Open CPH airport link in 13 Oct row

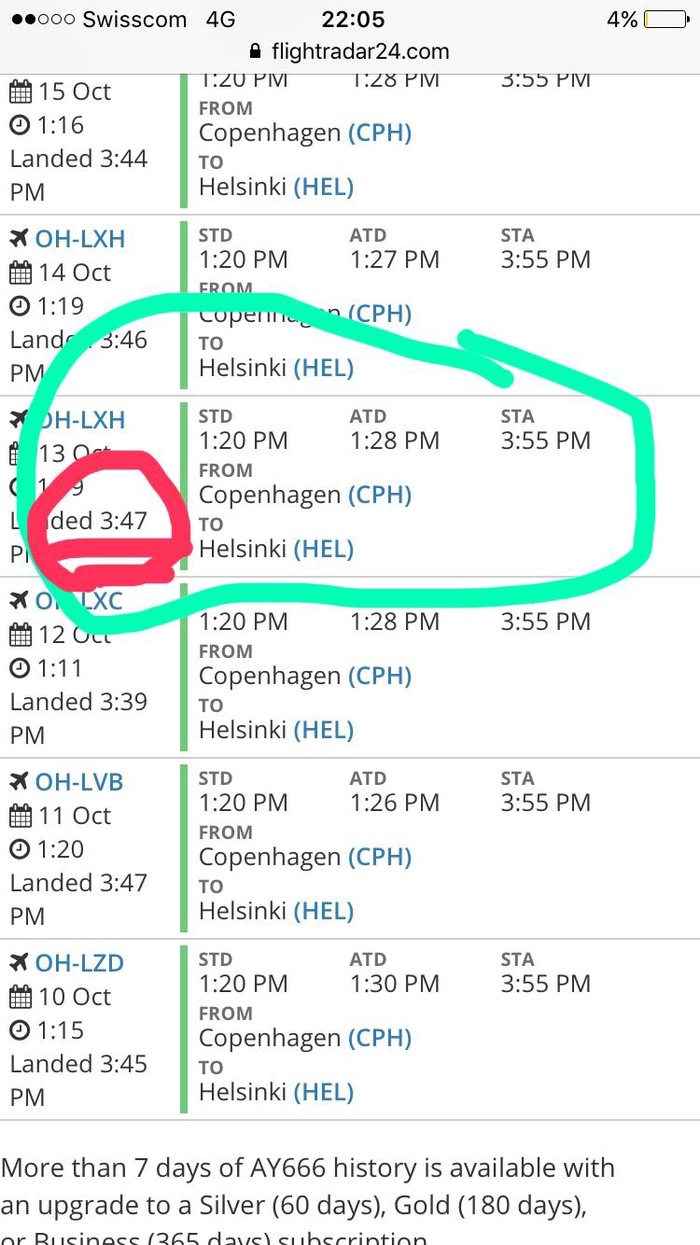tap(379, 495)
